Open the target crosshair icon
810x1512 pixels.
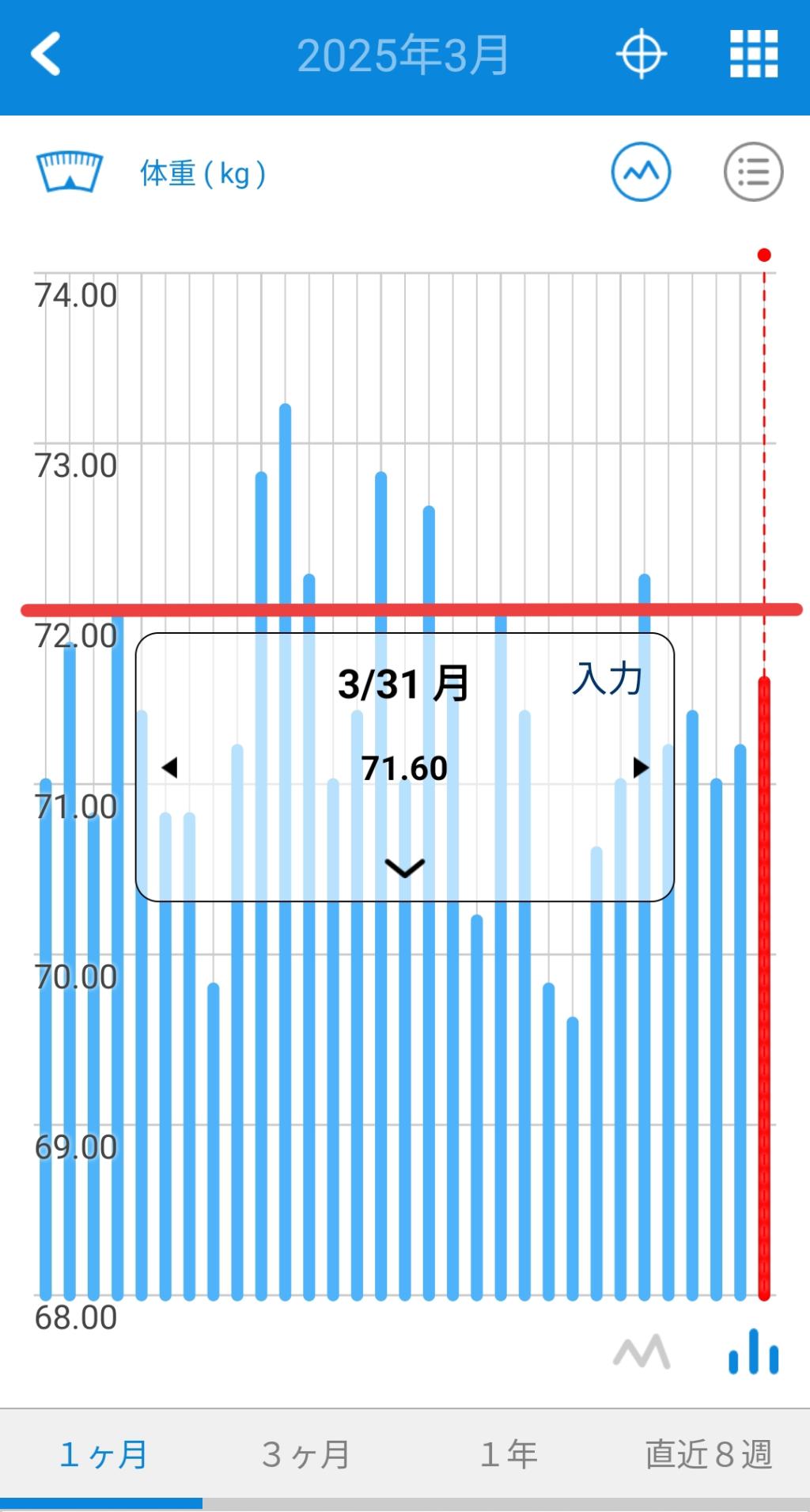coord(641,54)
